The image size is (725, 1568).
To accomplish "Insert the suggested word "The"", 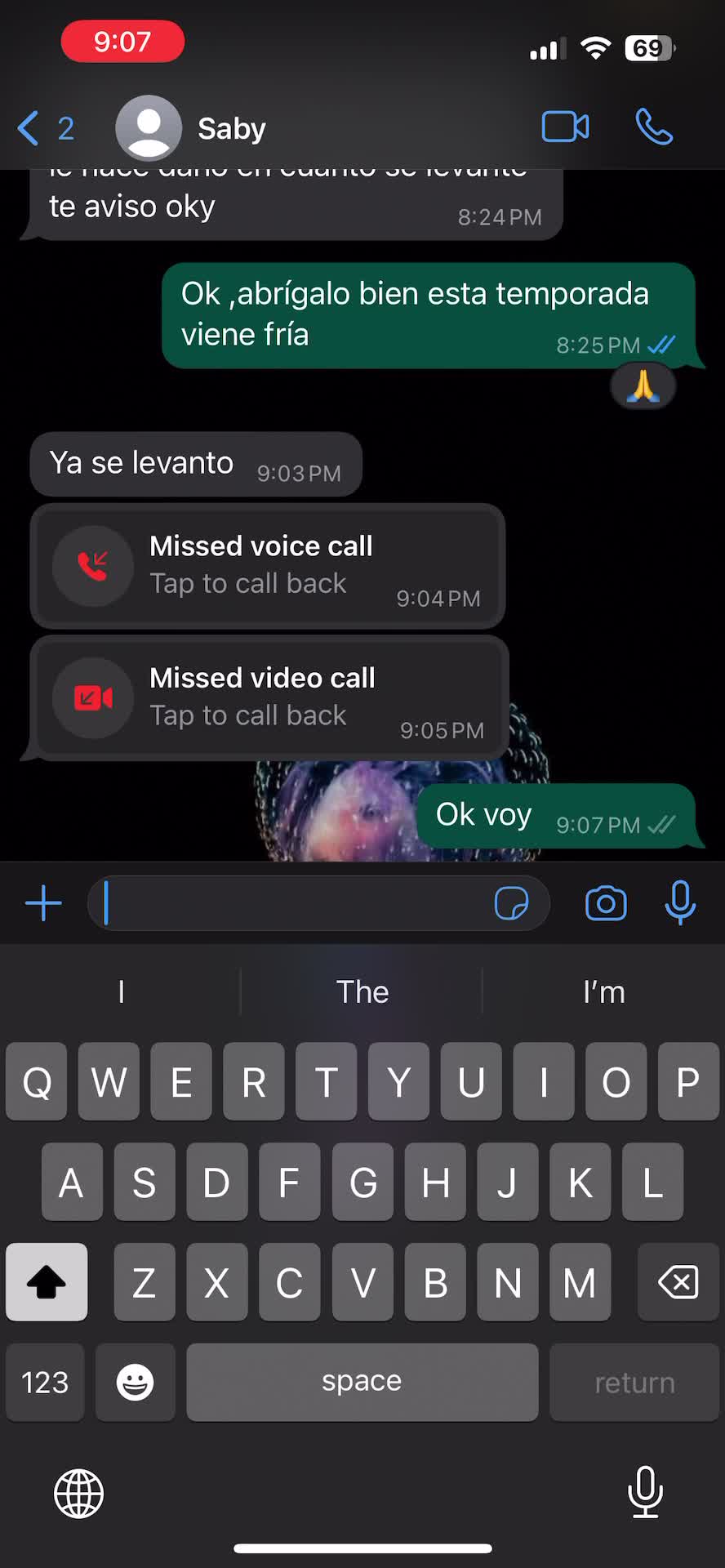I will pyautogui.click(x=362, y=992).
